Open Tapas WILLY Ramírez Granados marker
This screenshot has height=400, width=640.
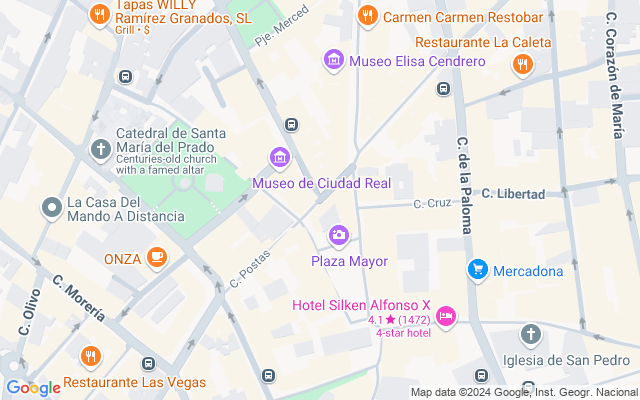pos(99,14)
